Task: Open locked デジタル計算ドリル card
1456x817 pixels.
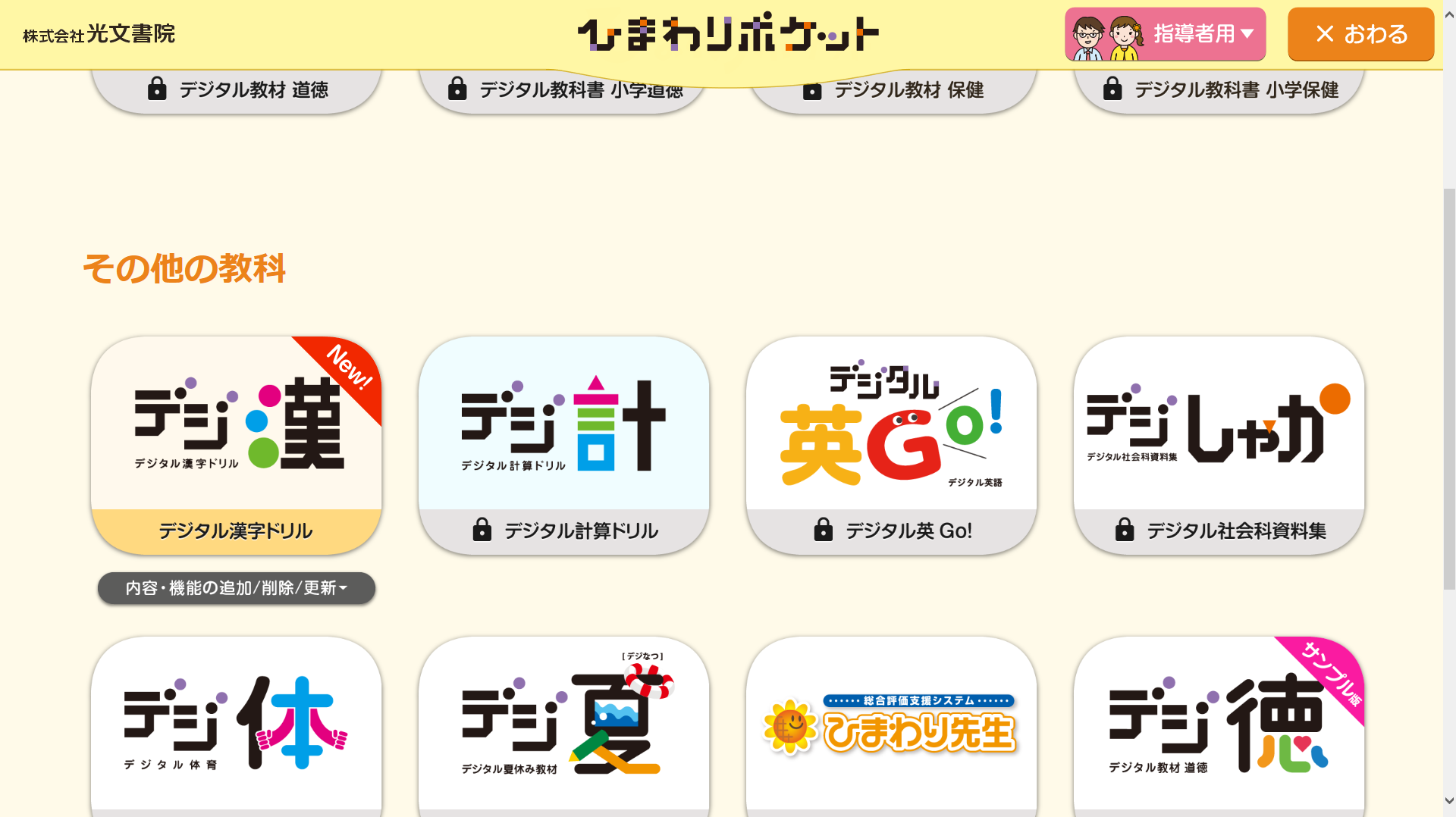Action: 563,445
